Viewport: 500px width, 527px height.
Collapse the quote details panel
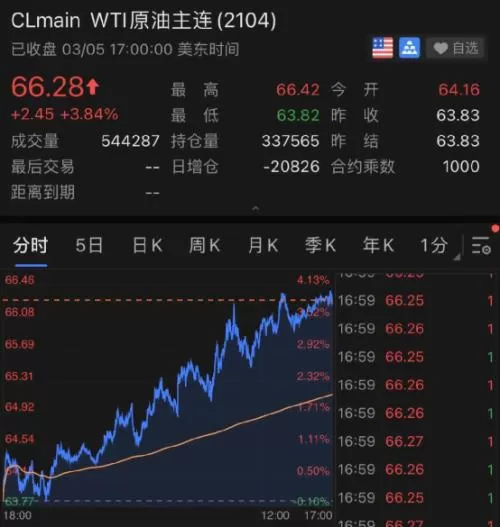pyautogui.click(x=255, y=208)
